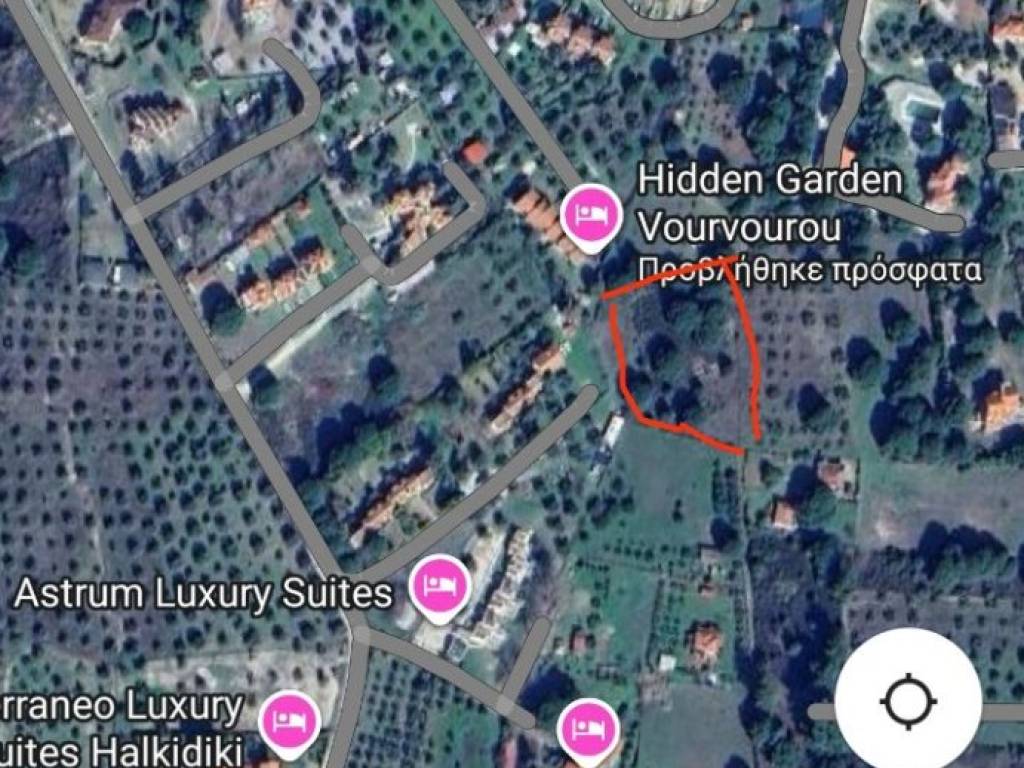1024x768 pixels.
Task: Open the Hidden Garden Vourvourou hotel pin
Action: pyautogui.click(x=591, y=215)
